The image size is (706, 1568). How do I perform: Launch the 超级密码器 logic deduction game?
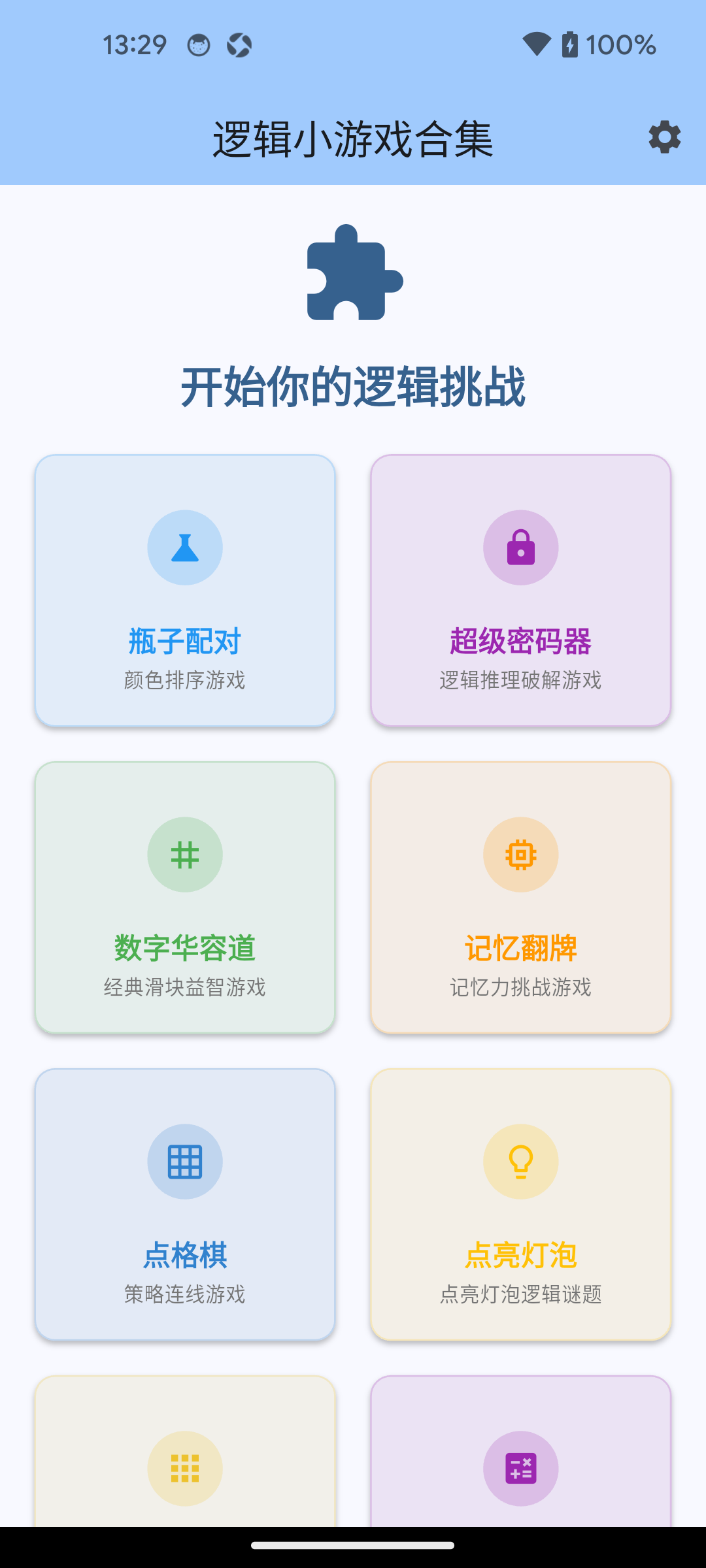coord(520,588)
